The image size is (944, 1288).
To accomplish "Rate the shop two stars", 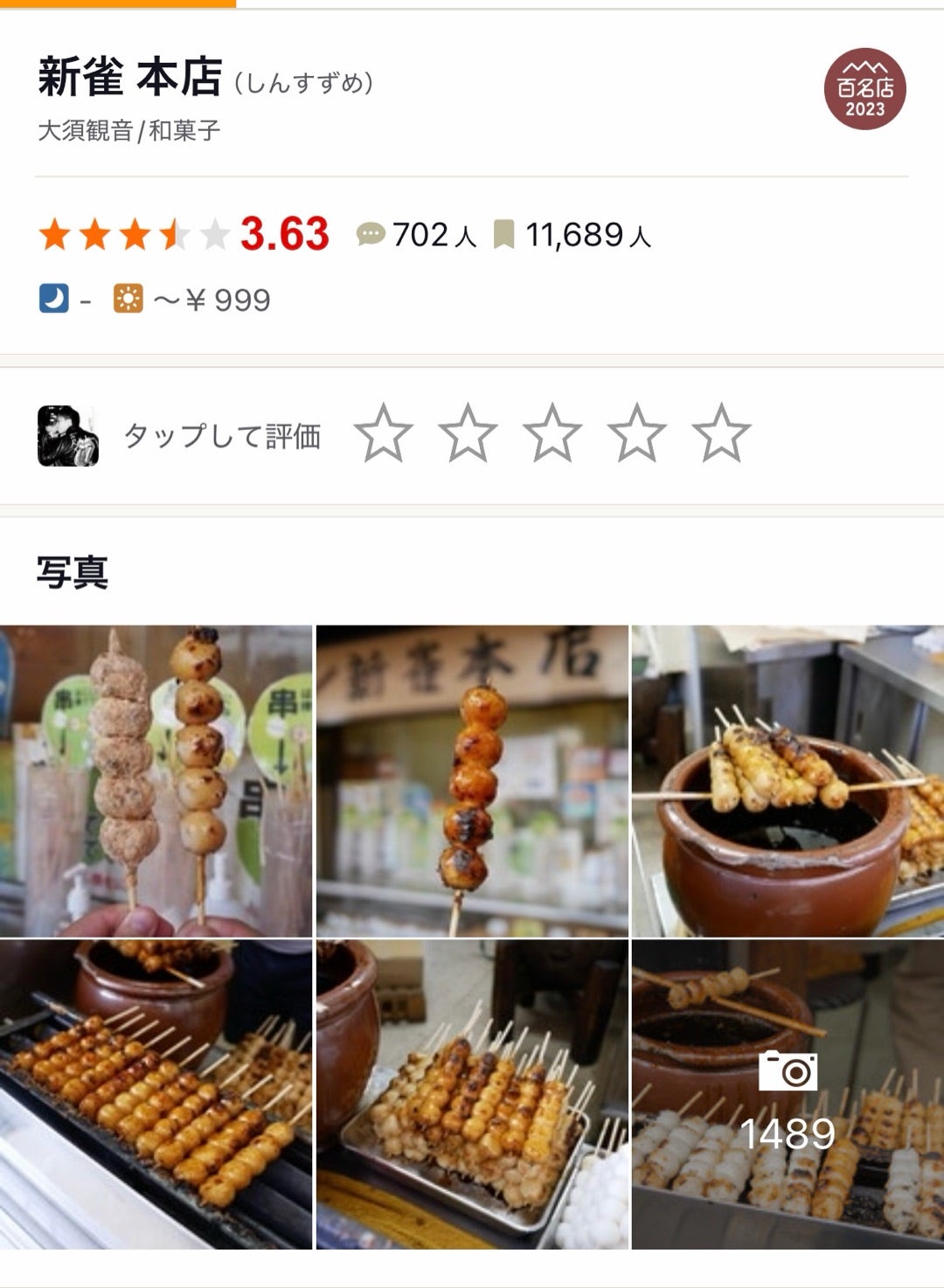I will [x=468, y=433].
